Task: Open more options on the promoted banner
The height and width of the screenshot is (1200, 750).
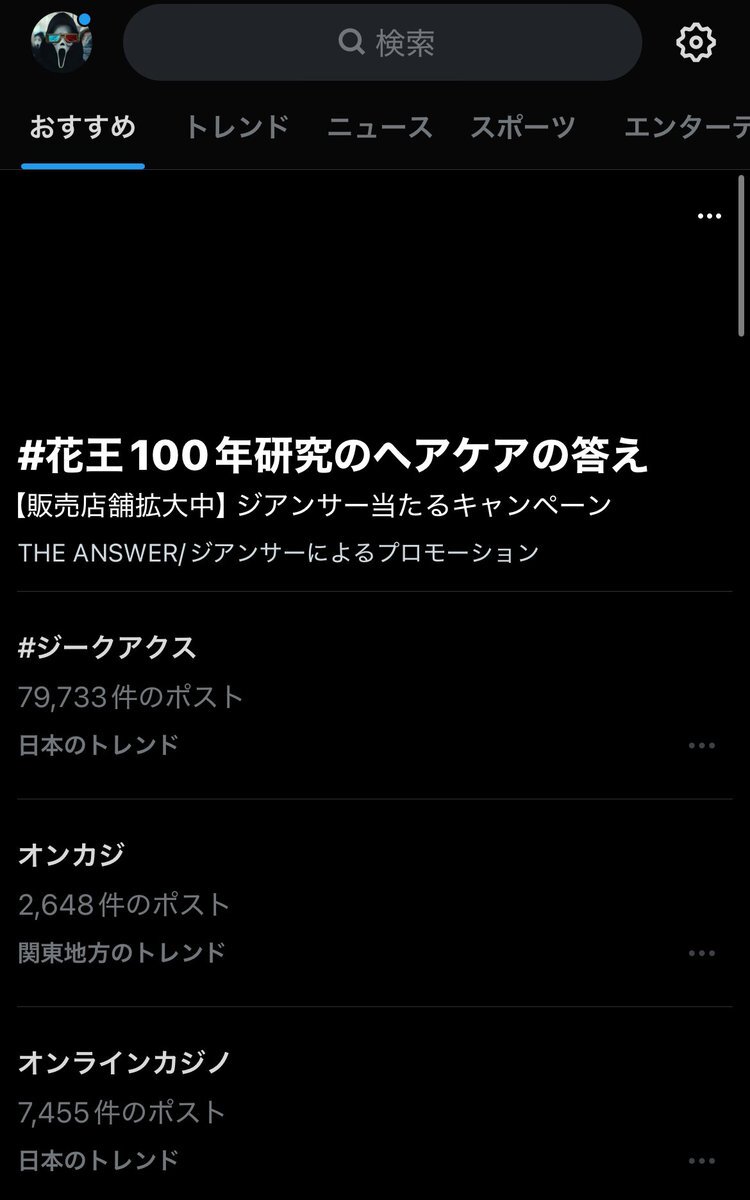Action: coord(709,216)
